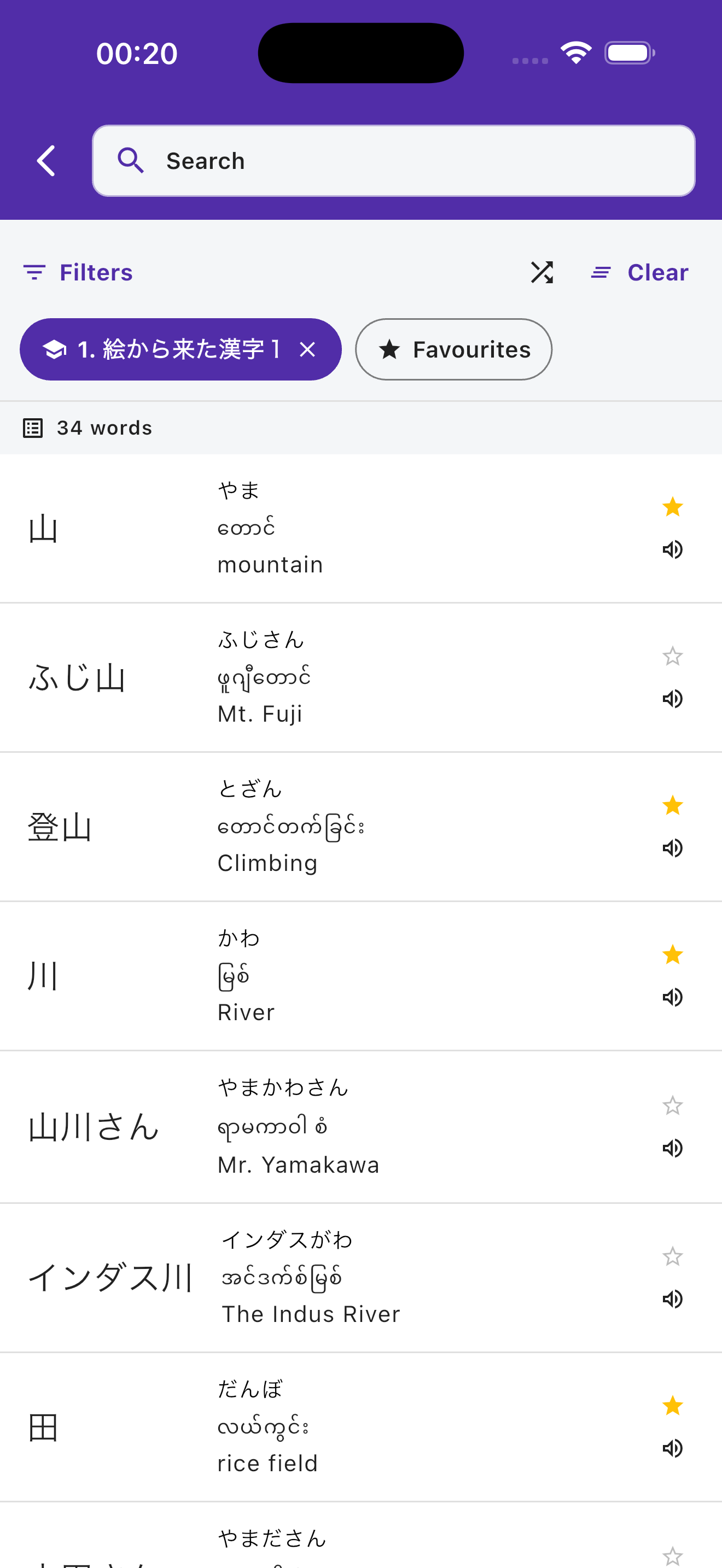Favourite the word ふじ山
Viewport: 722px width, 1568px height.
pyautogui.click(x=673, y=656)
